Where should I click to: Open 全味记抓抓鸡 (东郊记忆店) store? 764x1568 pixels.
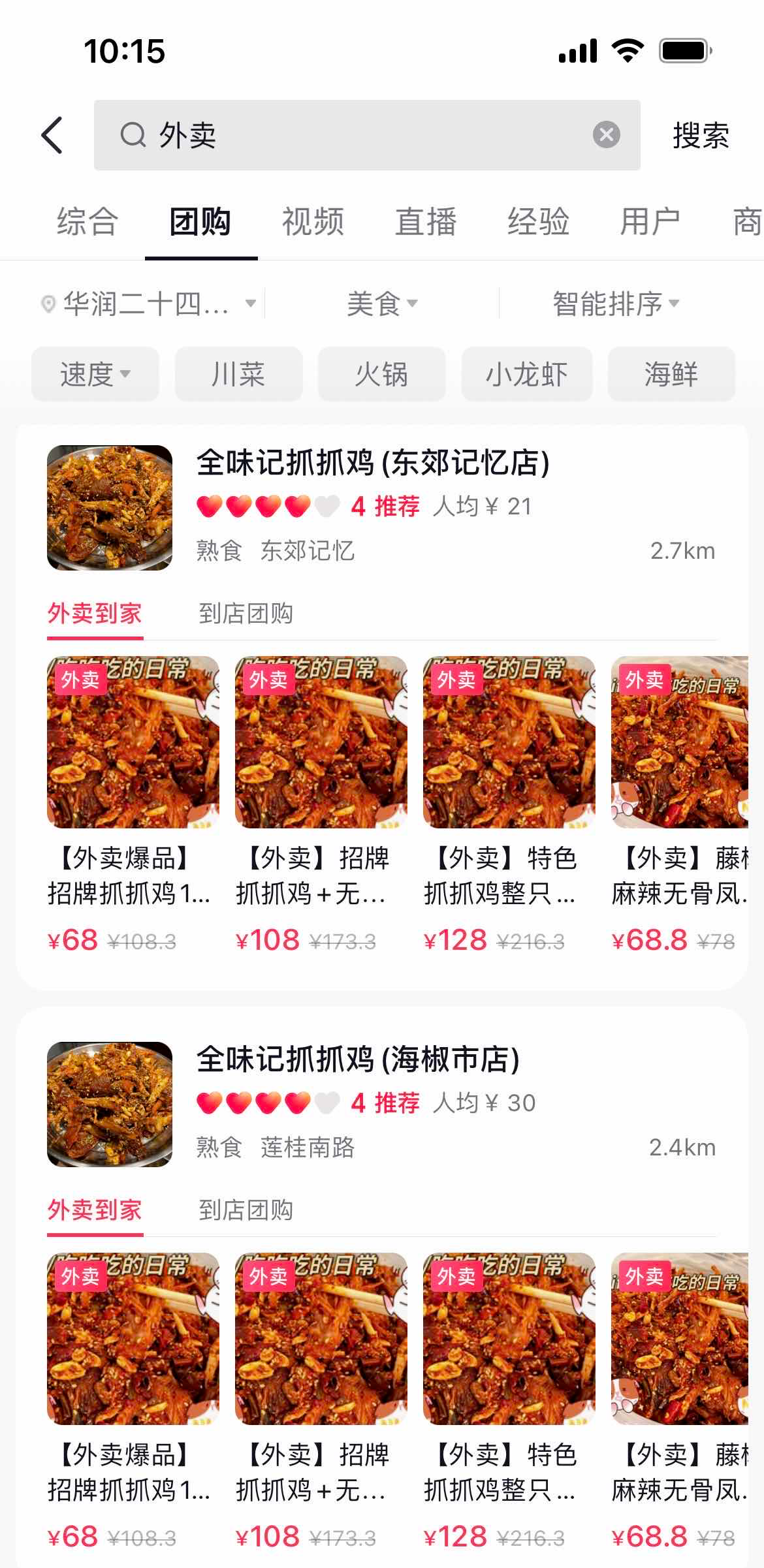373,463
